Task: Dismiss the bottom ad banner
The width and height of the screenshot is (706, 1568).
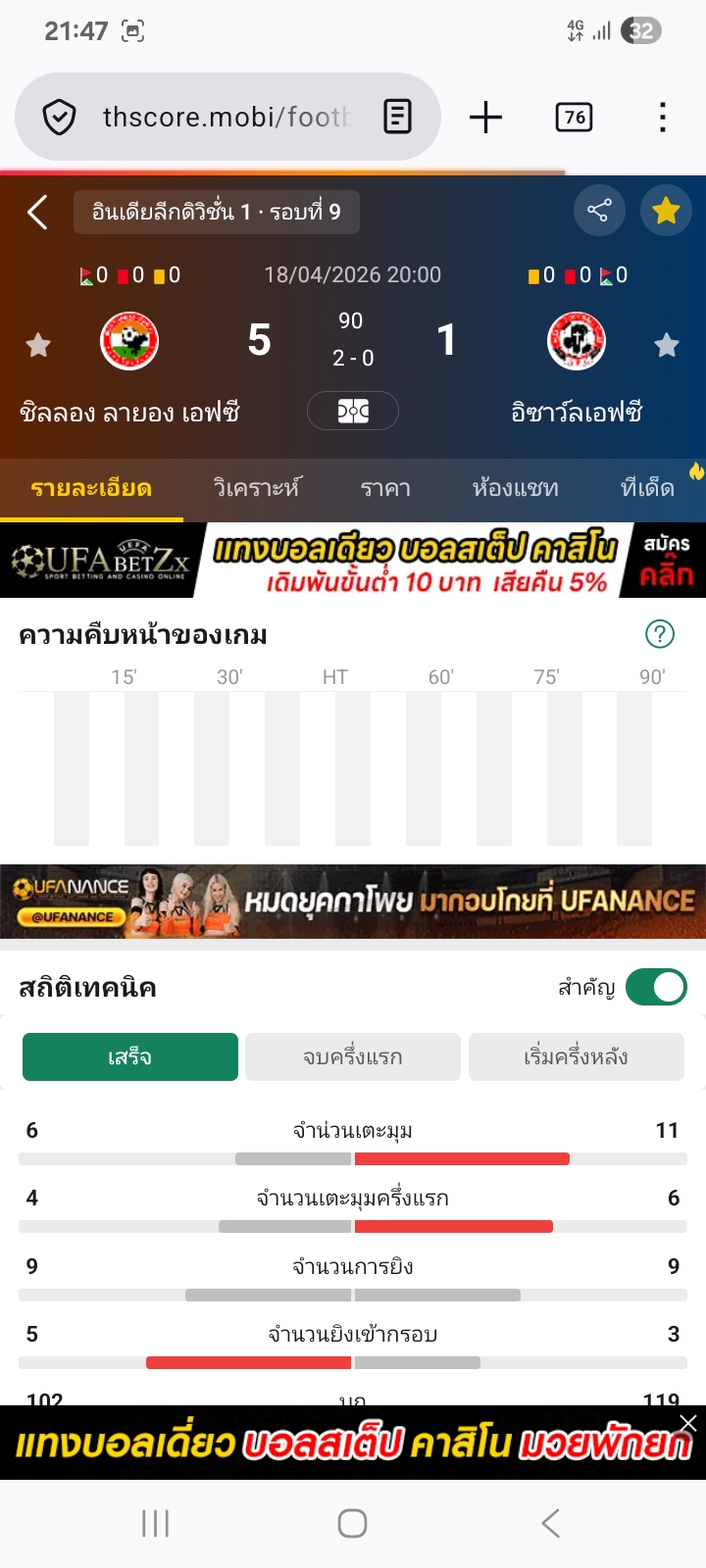Action: pyautogui.click(x=688, y=1423)
